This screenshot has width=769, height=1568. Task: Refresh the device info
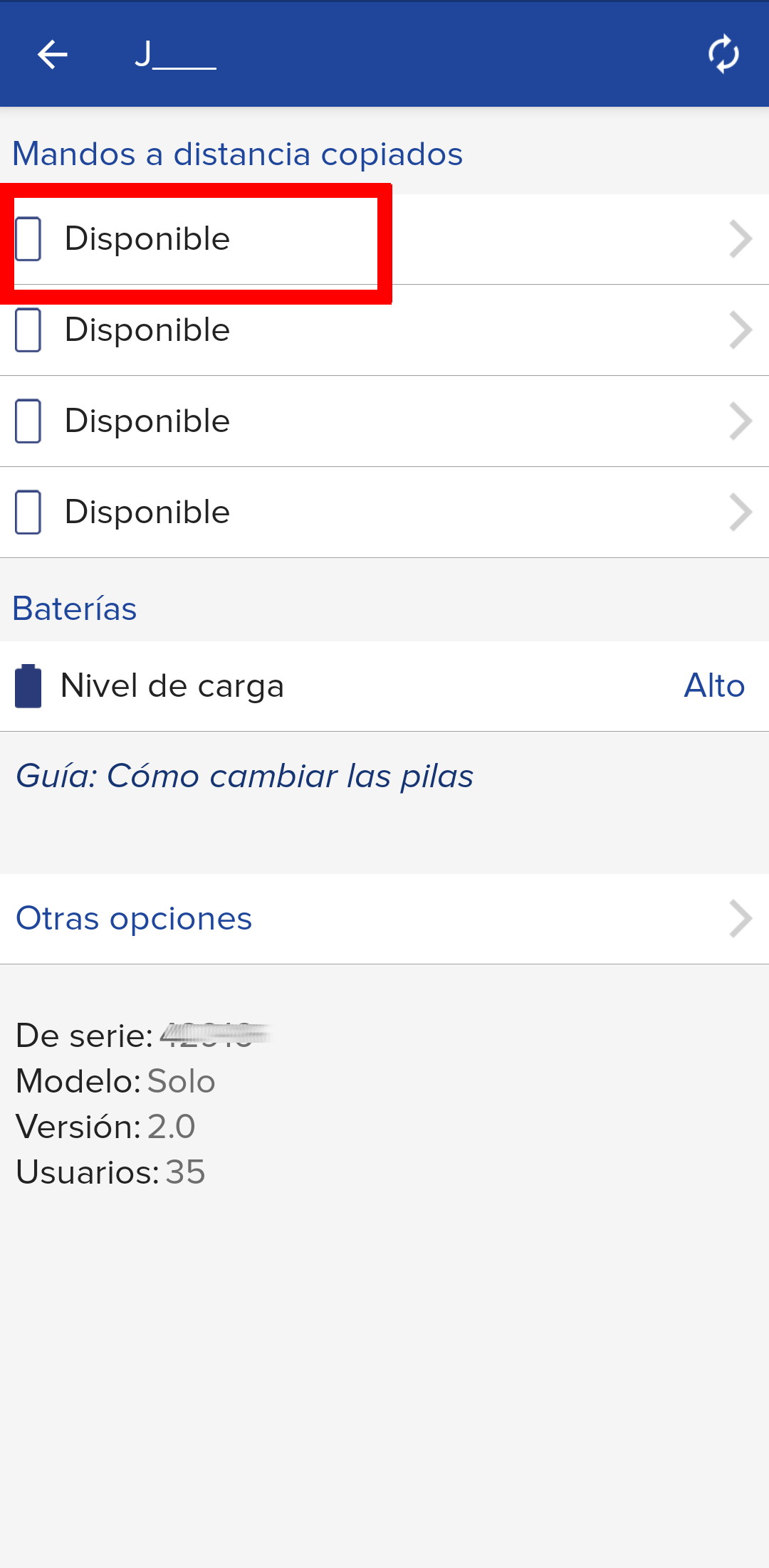coord(723,54)
